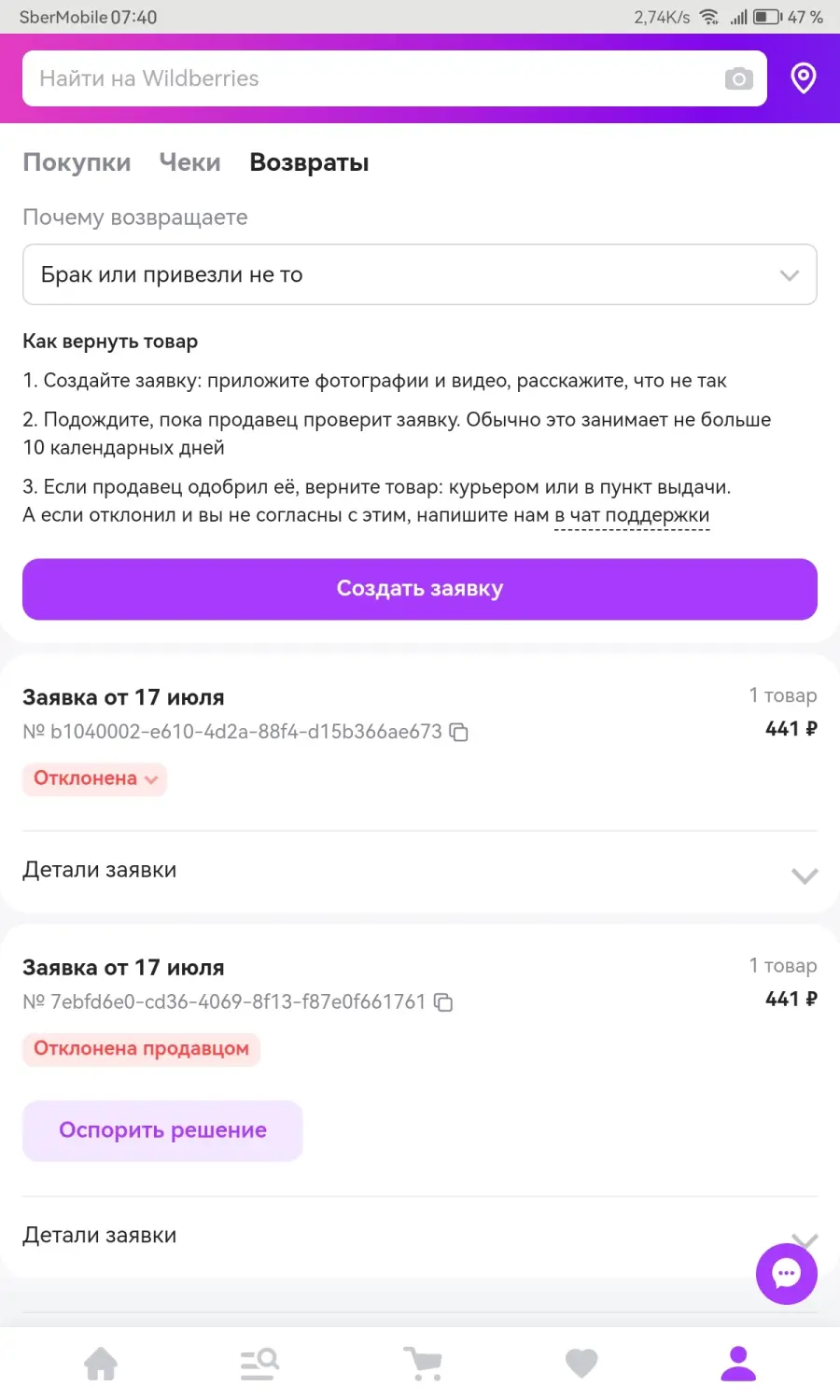This screenshot has width=840, height=1400.
Task: Select the Возвраты tab
Action: pos(309,162)
